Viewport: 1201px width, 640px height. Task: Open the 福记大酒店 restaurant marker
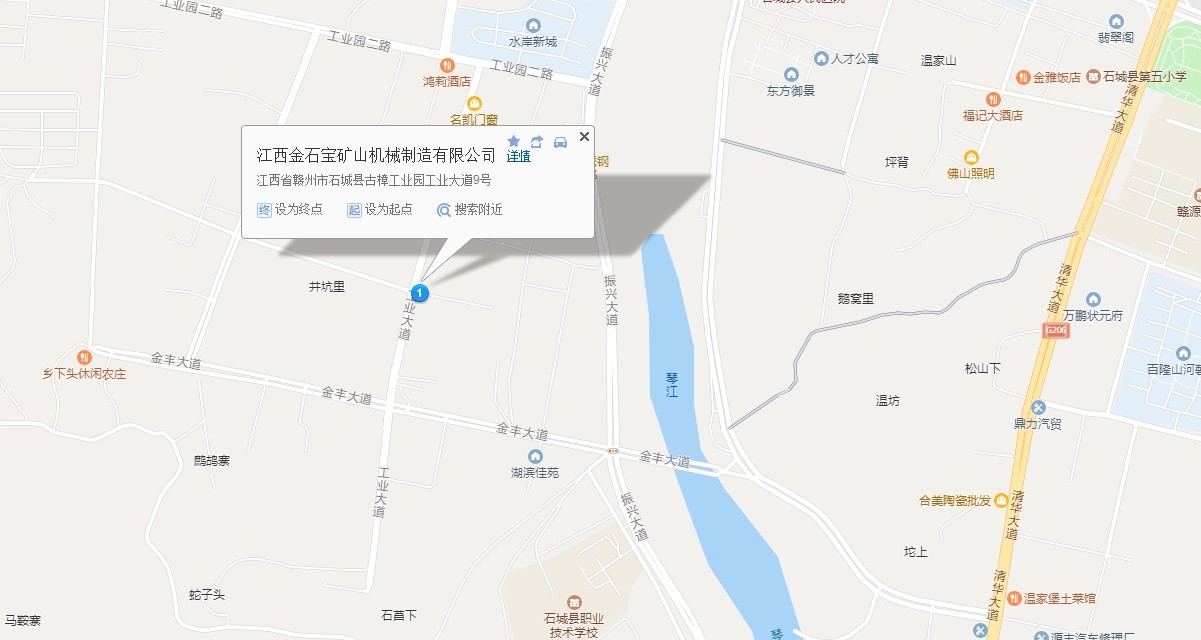(992, 99)
